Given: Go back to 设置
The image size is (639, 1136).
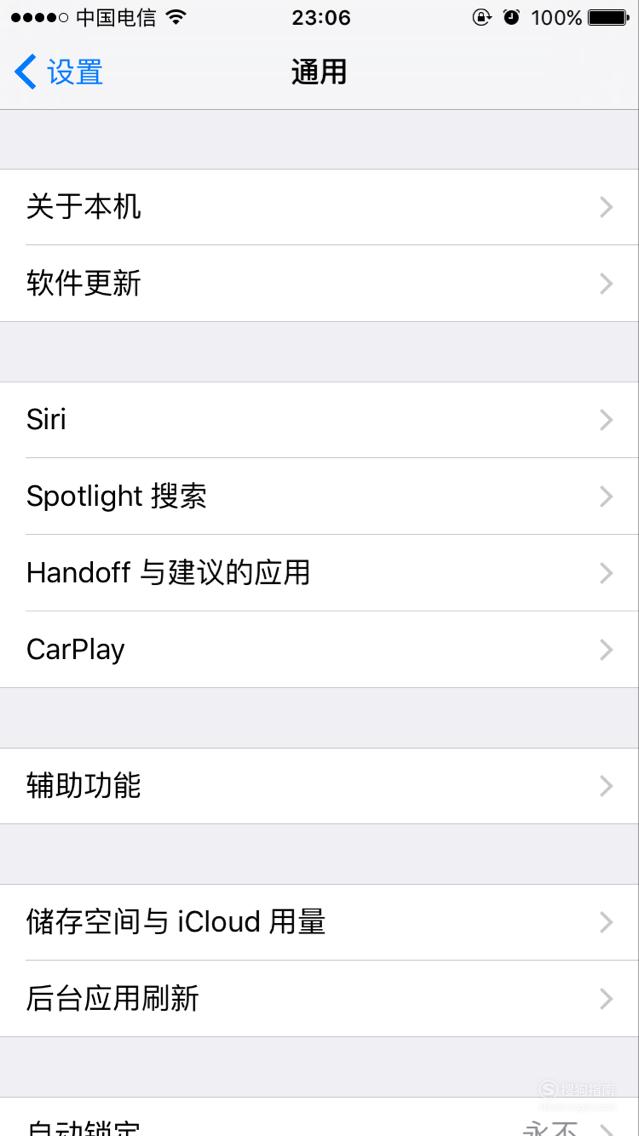Looking at the screenshot, I should click(59, 72).
